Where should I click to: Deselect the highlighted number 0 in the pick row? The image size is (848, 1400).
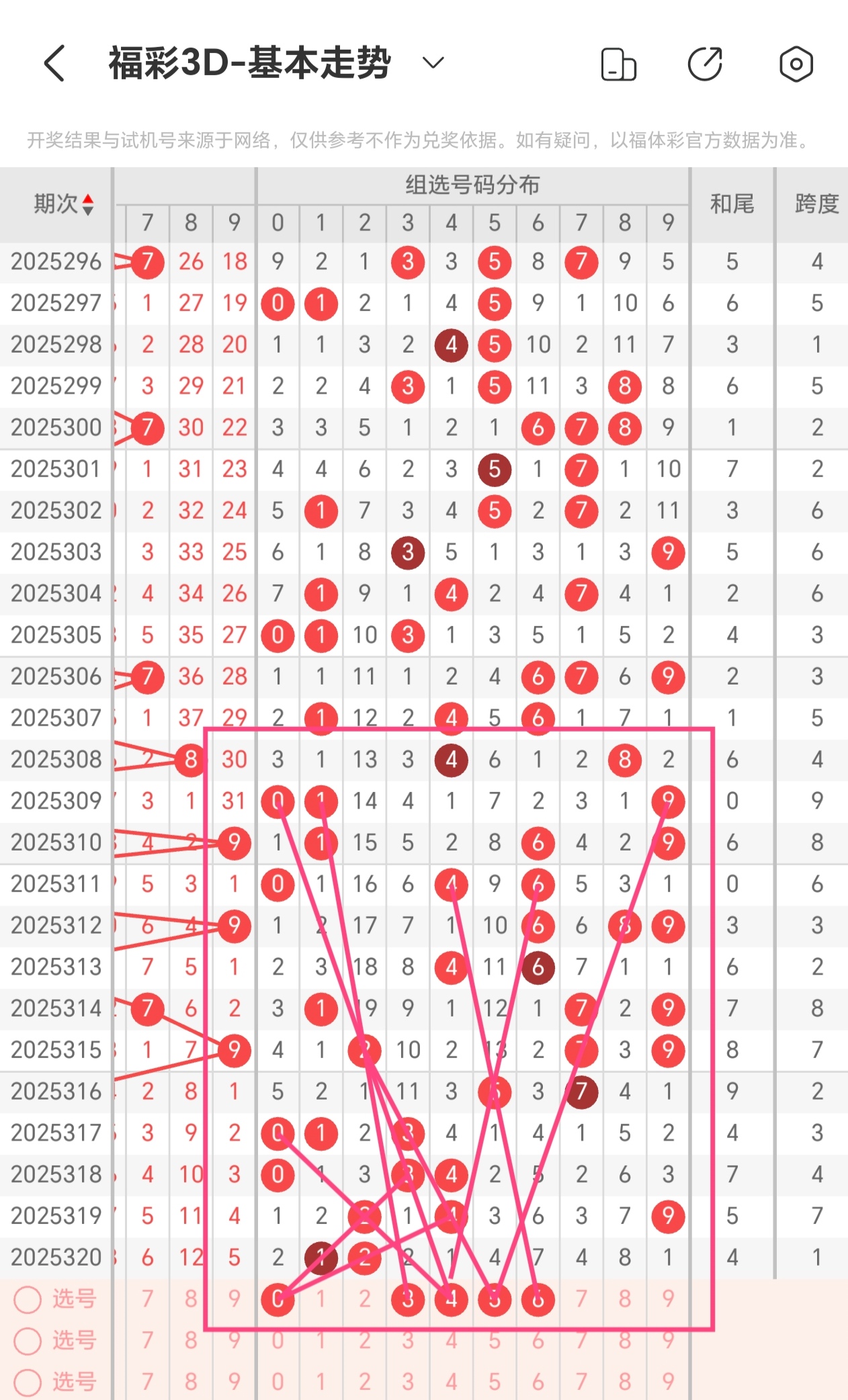278,1299
